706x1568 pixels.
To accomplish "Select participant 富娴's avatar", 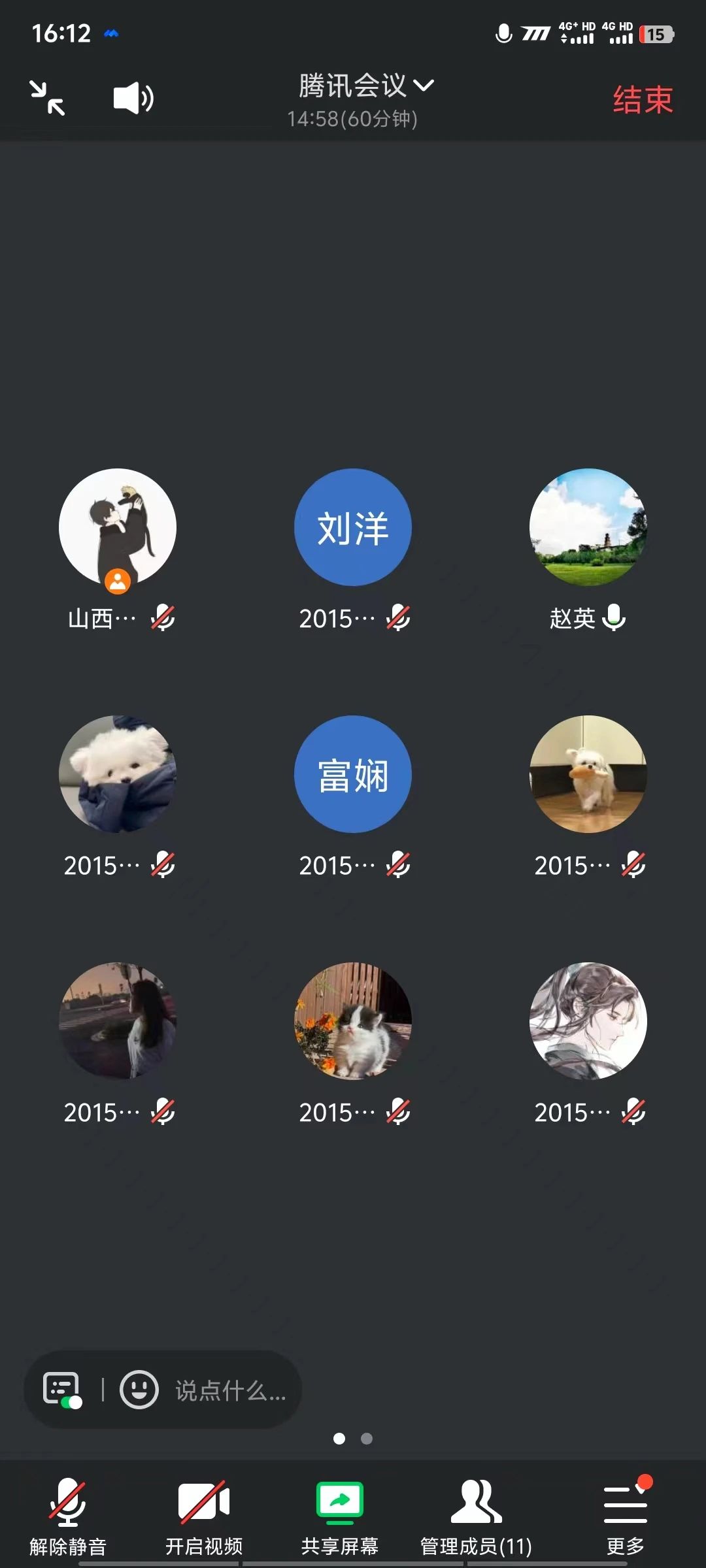I will [353, 774].
